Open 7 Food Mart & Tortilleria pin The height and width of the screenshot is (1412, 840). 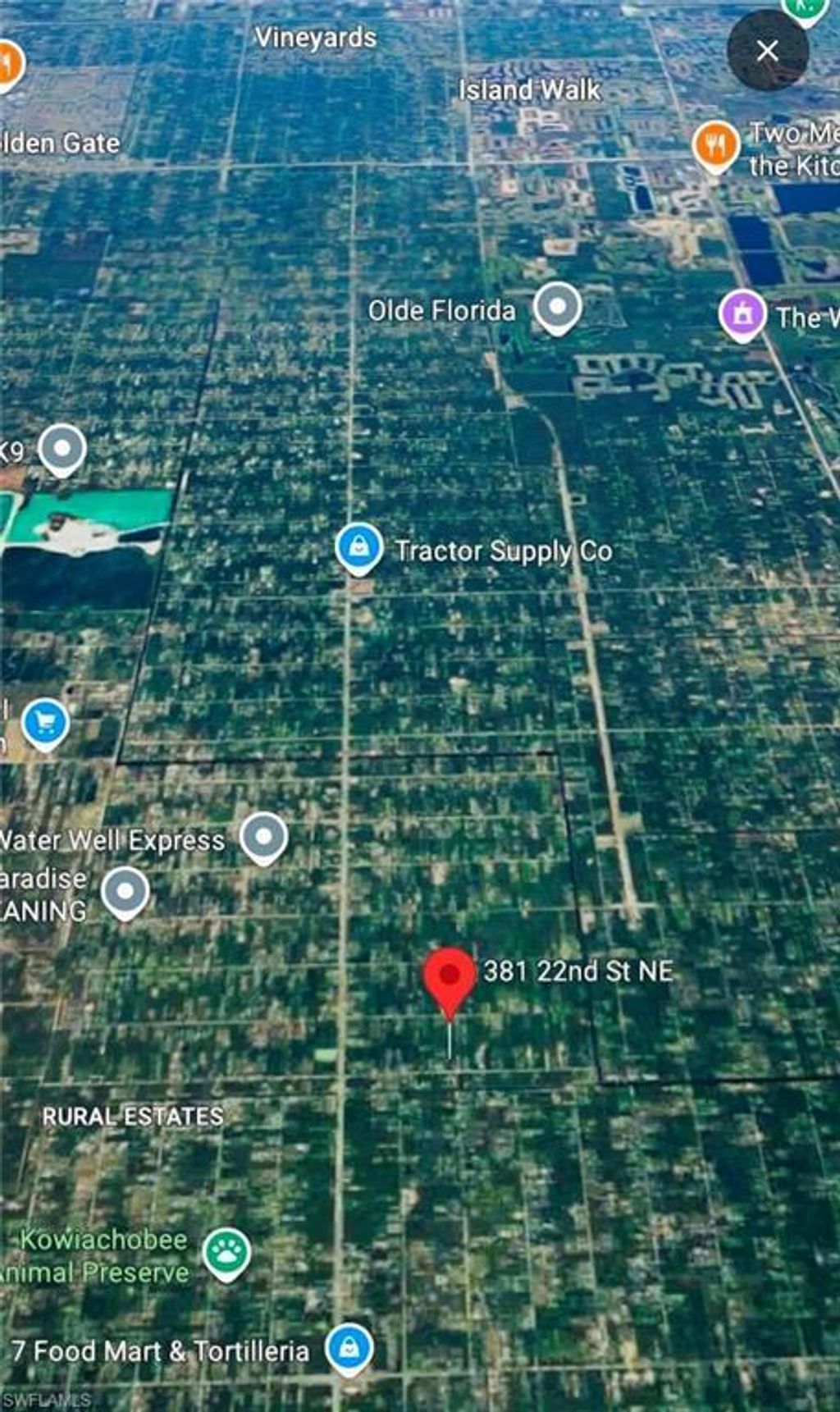(x=349, y=1349)
